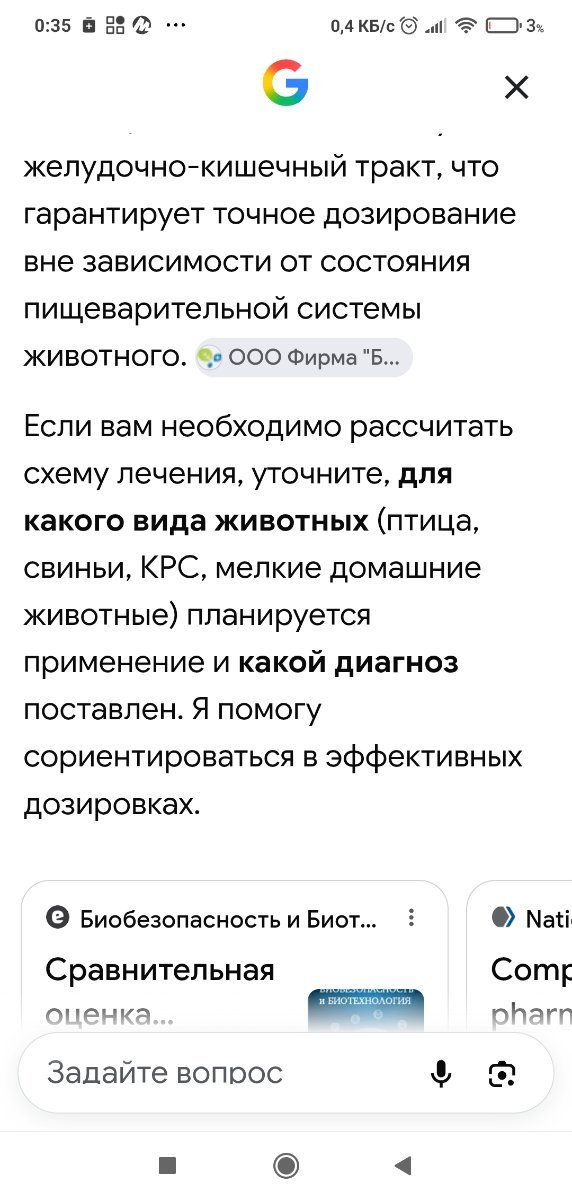Close the Google AI overlay
Image resolution: width=572 pixels, height=1200 pixels.
516,88
